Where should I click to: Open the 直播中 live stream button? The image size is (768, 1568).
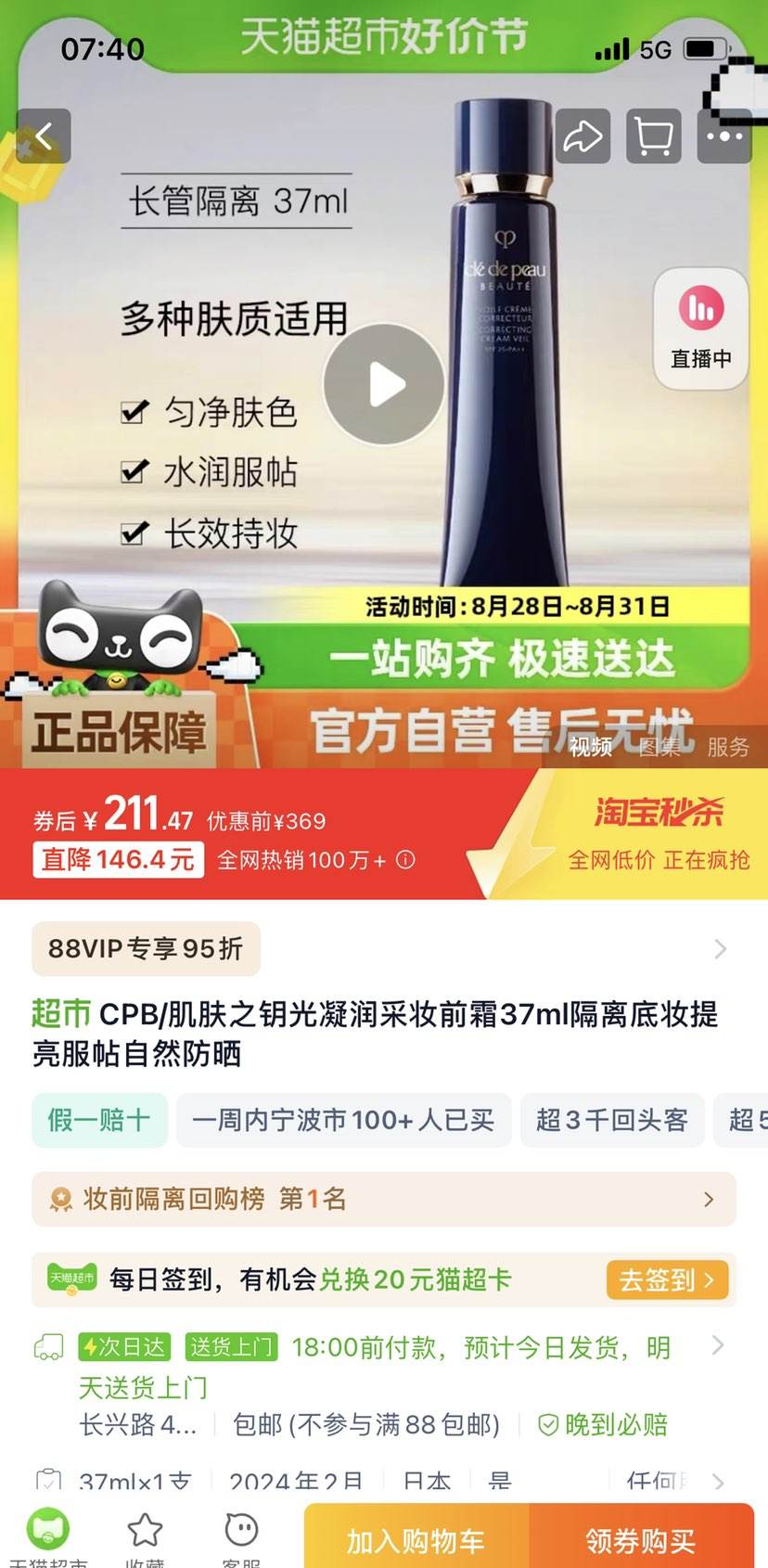700,328
